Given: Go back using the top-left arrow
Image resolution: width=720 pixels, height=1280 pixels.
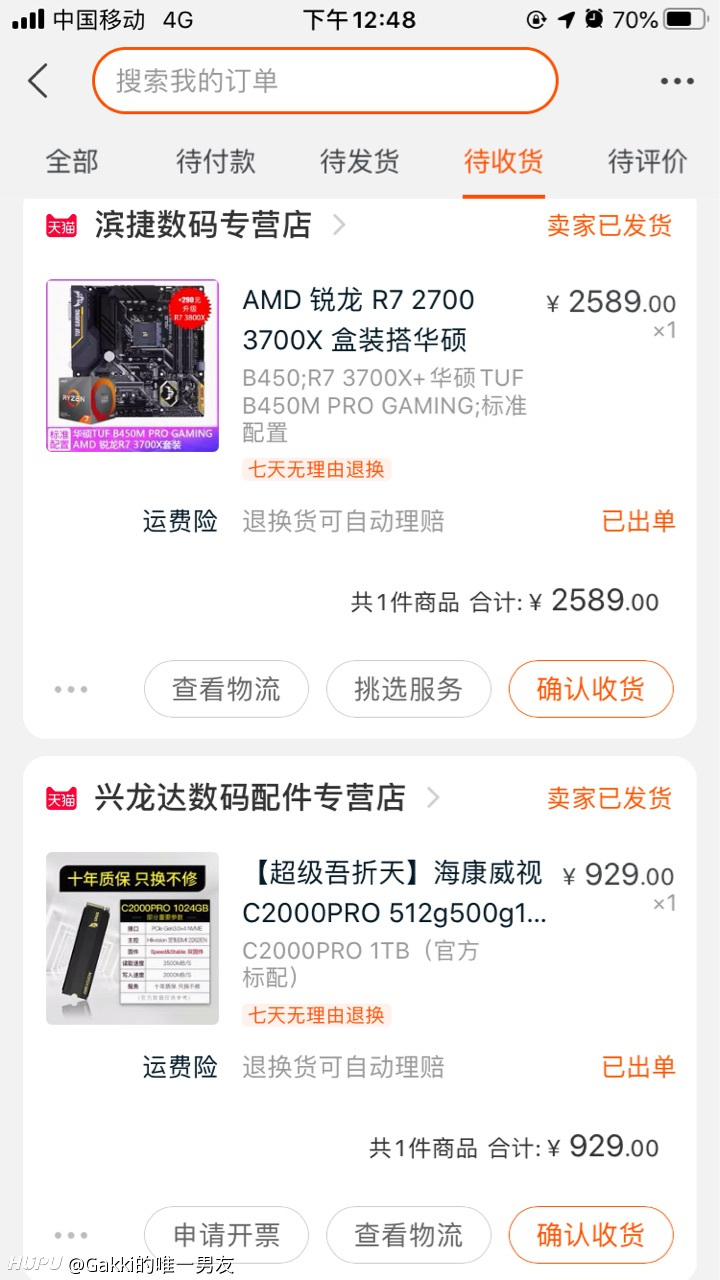Looking at the screenshot, I should click(38, 81).
